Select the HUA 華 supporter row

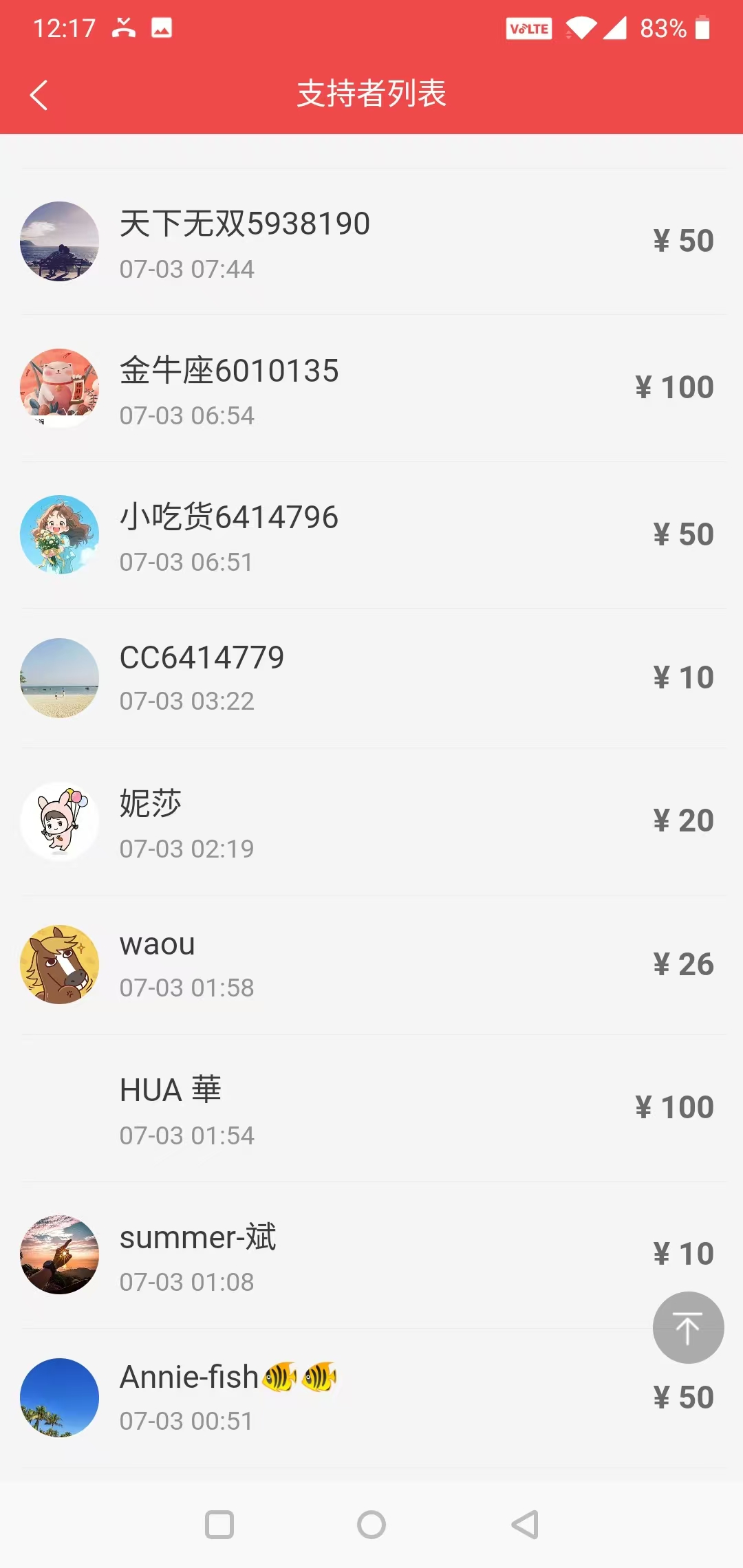pyautogui.click(x=371, y=1109)
